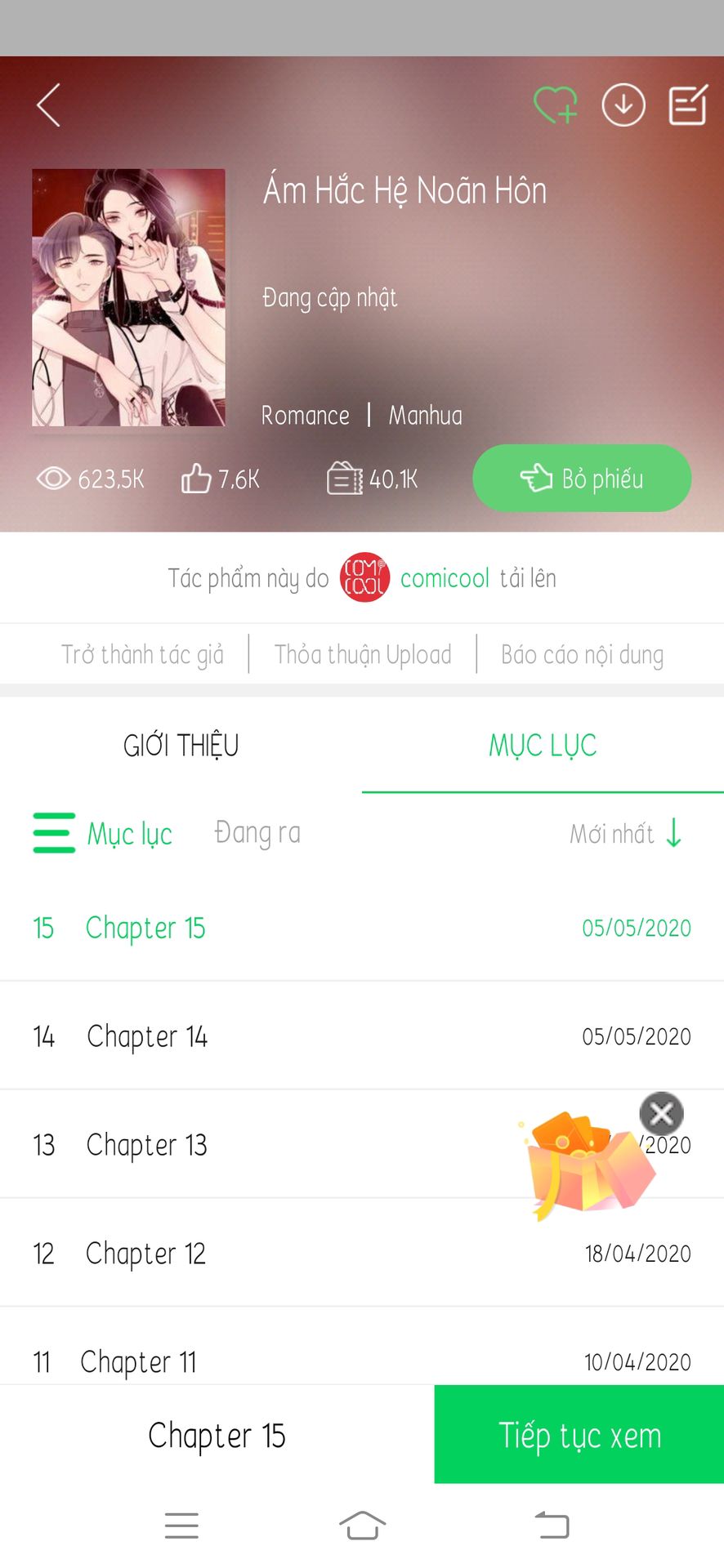Open Chapter 12
Viewport: 724px width, 1568px height.
coord(145,1254)
